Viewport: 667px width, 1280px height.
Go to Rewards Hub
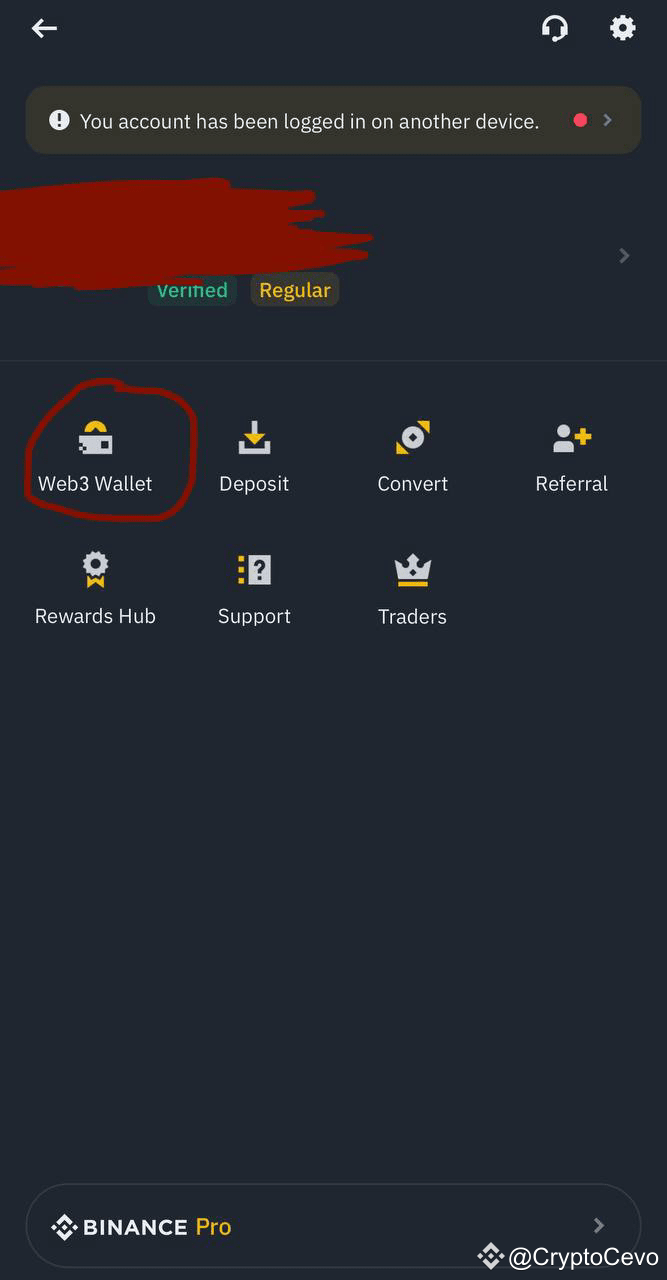pos(95,589)
